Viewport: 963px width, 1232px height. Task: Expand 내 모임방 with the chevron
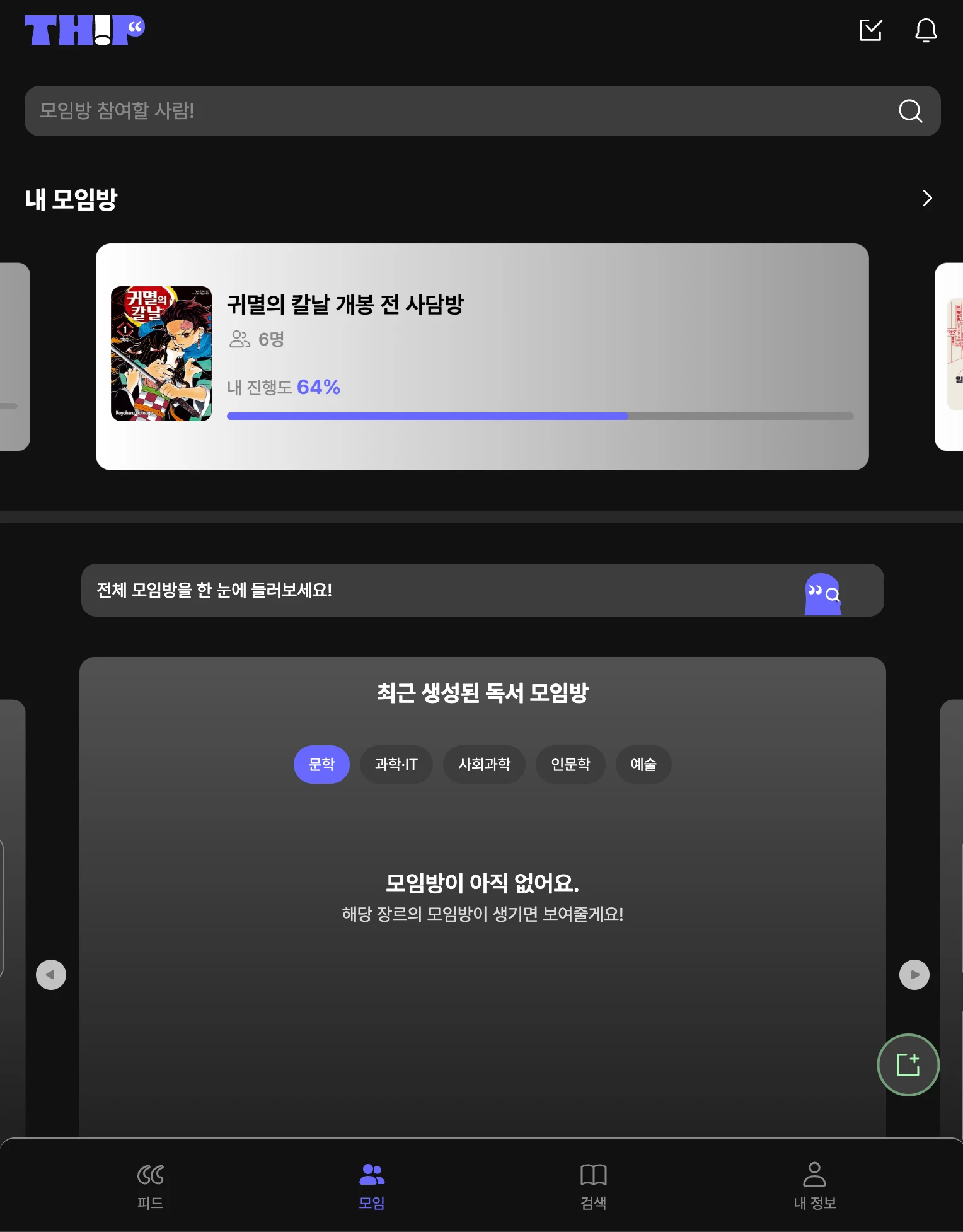tap(926, 199)
